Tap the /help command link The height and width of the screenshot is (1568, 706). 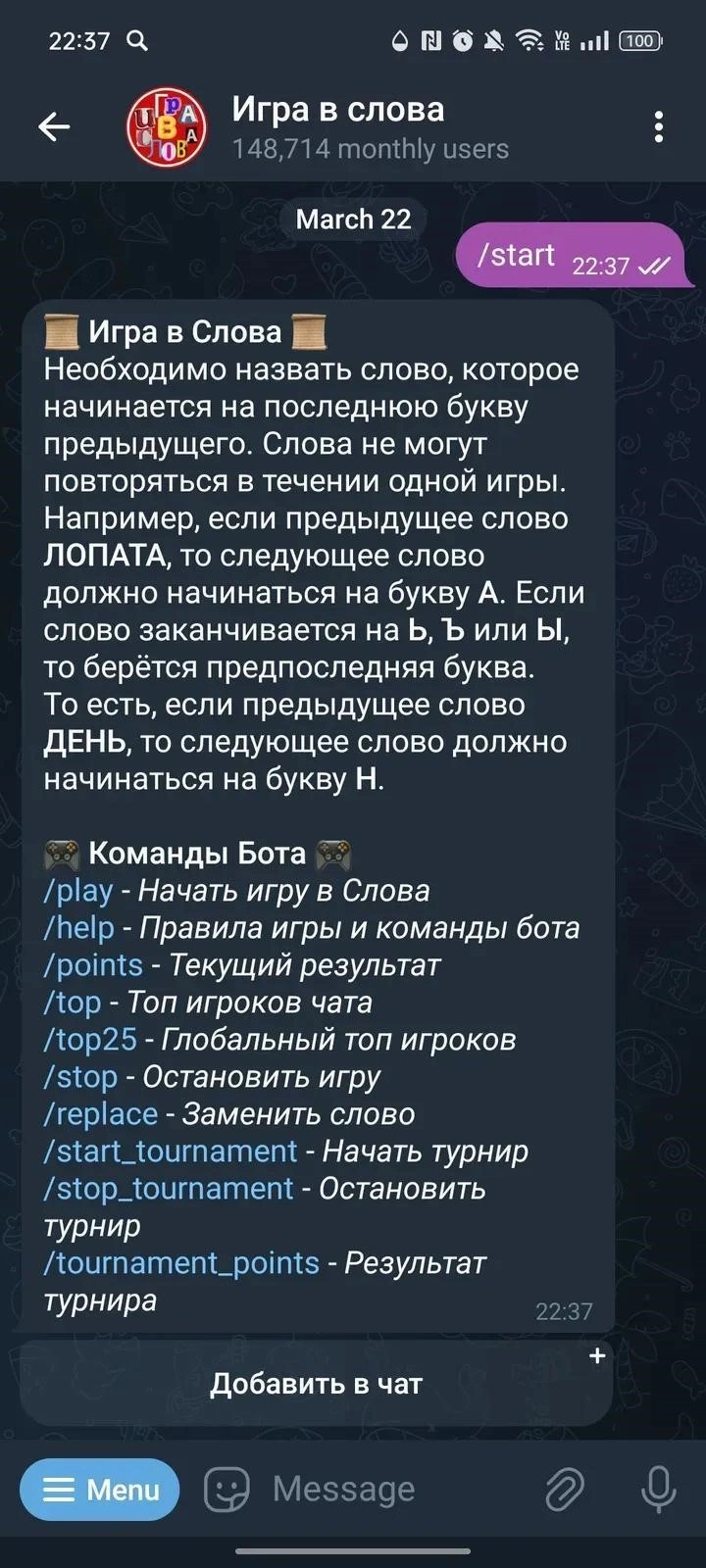(79, 928)
